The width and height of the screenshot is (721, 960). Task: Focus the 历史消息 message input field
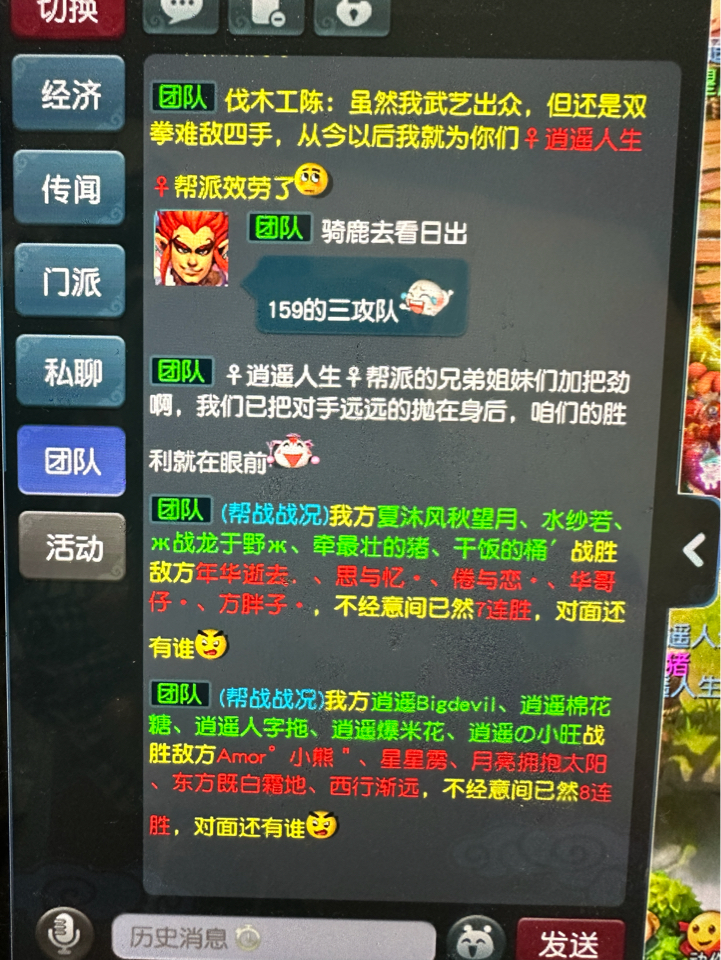point(272,938)
